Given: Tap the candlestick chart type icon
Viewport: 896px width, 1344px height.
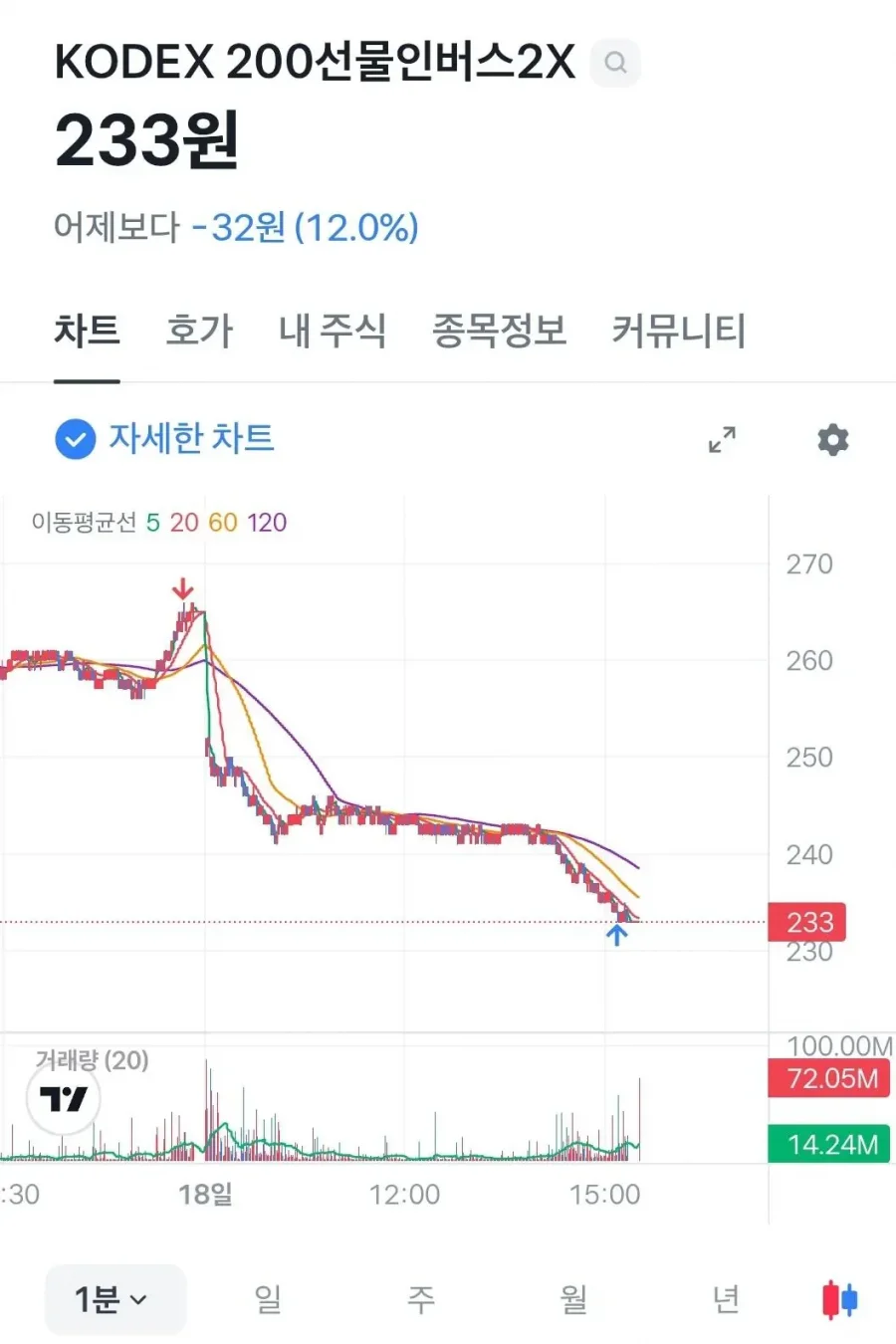Looking at the screenshot, I should coord(839,1299).
